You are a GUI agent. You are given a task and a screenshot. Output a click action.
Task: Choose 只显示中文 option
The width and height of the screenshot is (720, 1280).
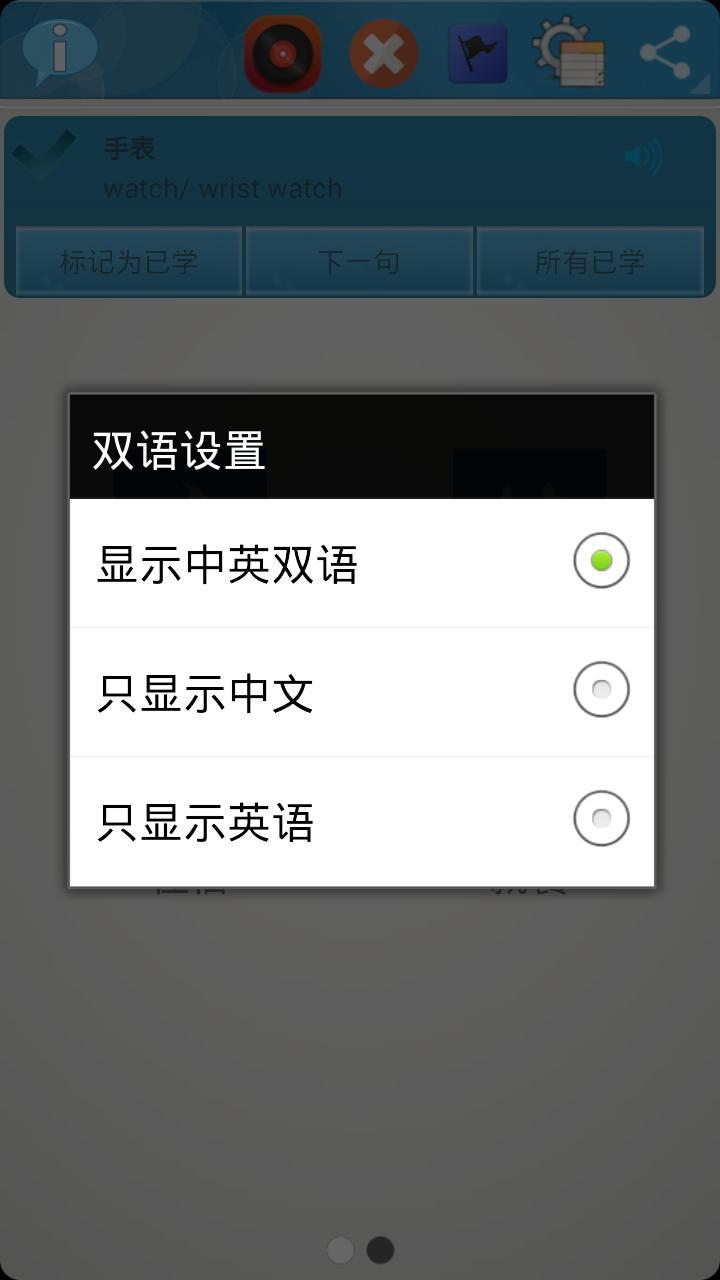[x=360, y=691]
